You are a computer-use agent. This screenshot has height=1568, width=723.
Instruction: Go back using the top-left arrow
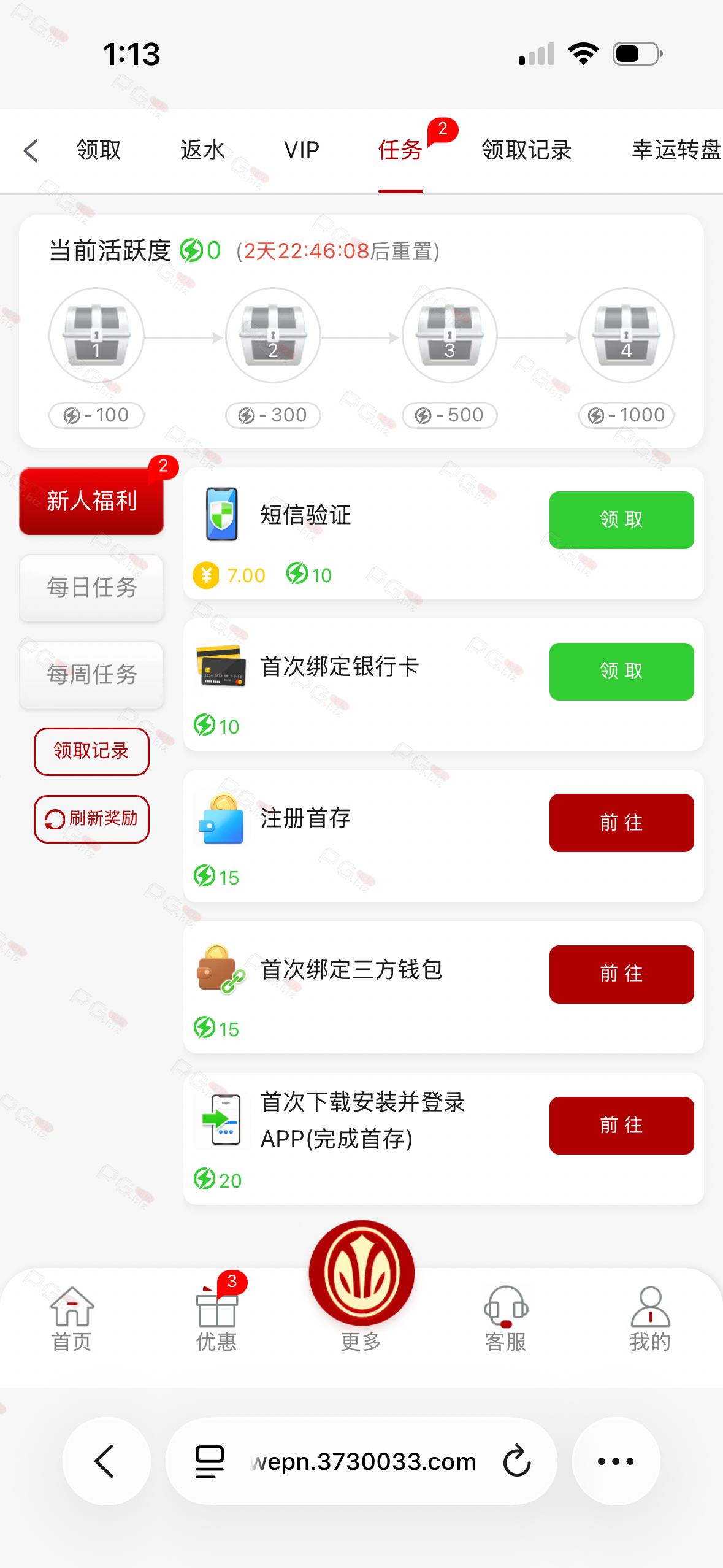pyautogui.click(x=31, y=151)
